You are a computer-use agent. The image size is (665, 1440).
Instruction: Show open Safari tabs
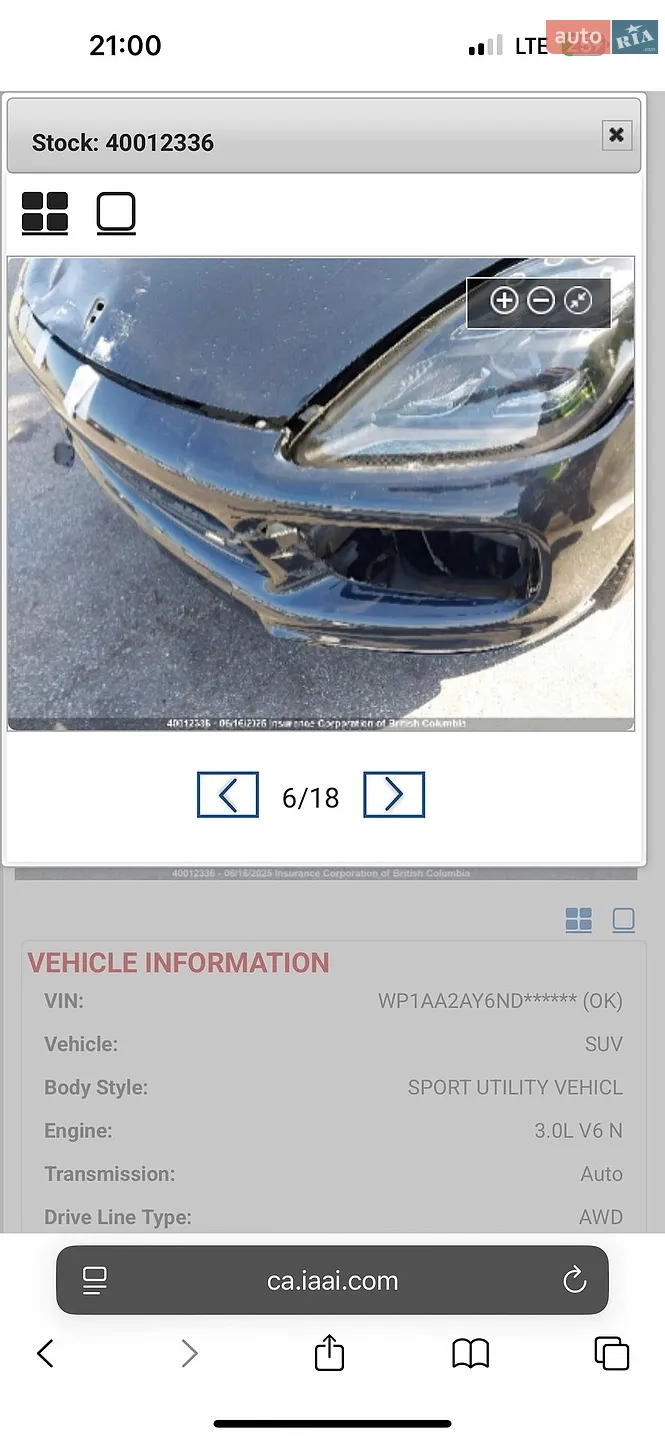[x=612, y=1353]
